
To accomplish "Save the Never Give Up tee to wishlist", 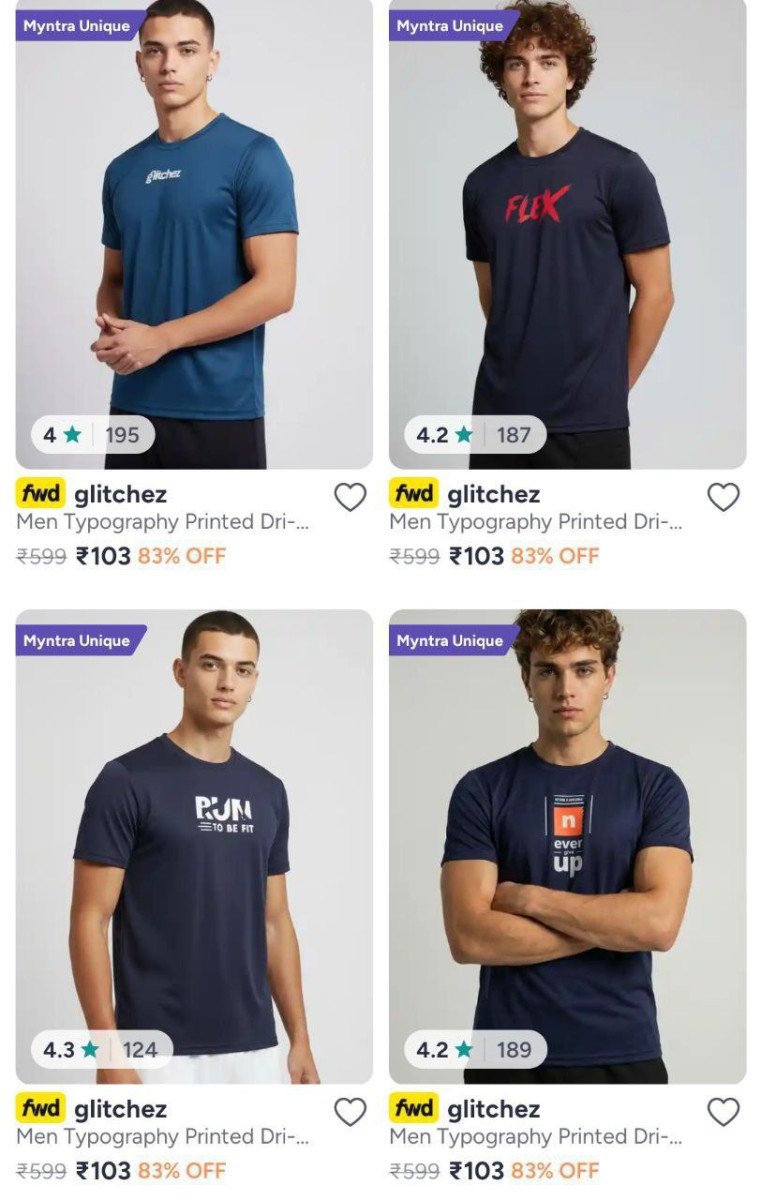I will [x=723, y=1112].
